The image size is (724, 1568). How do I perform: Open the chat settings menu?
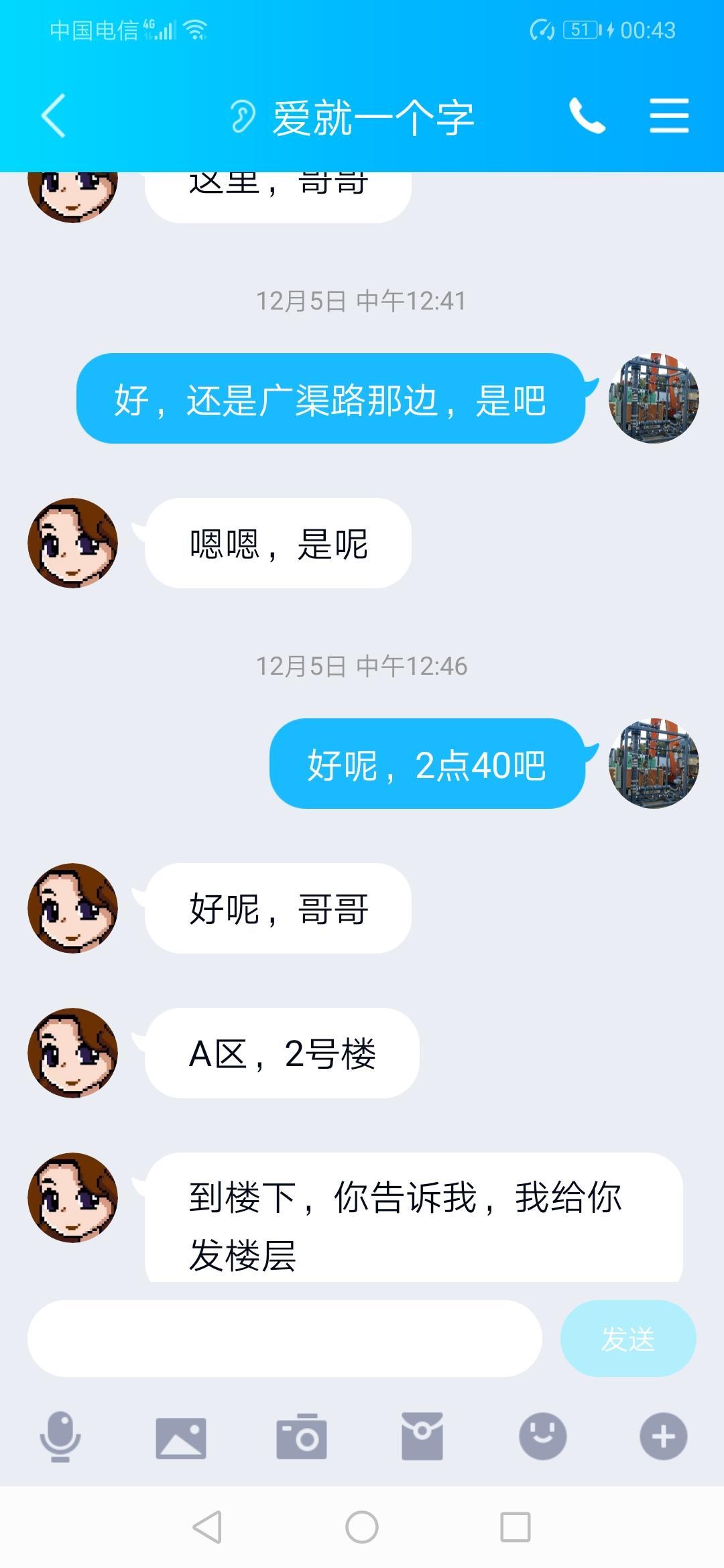(668, 116)
